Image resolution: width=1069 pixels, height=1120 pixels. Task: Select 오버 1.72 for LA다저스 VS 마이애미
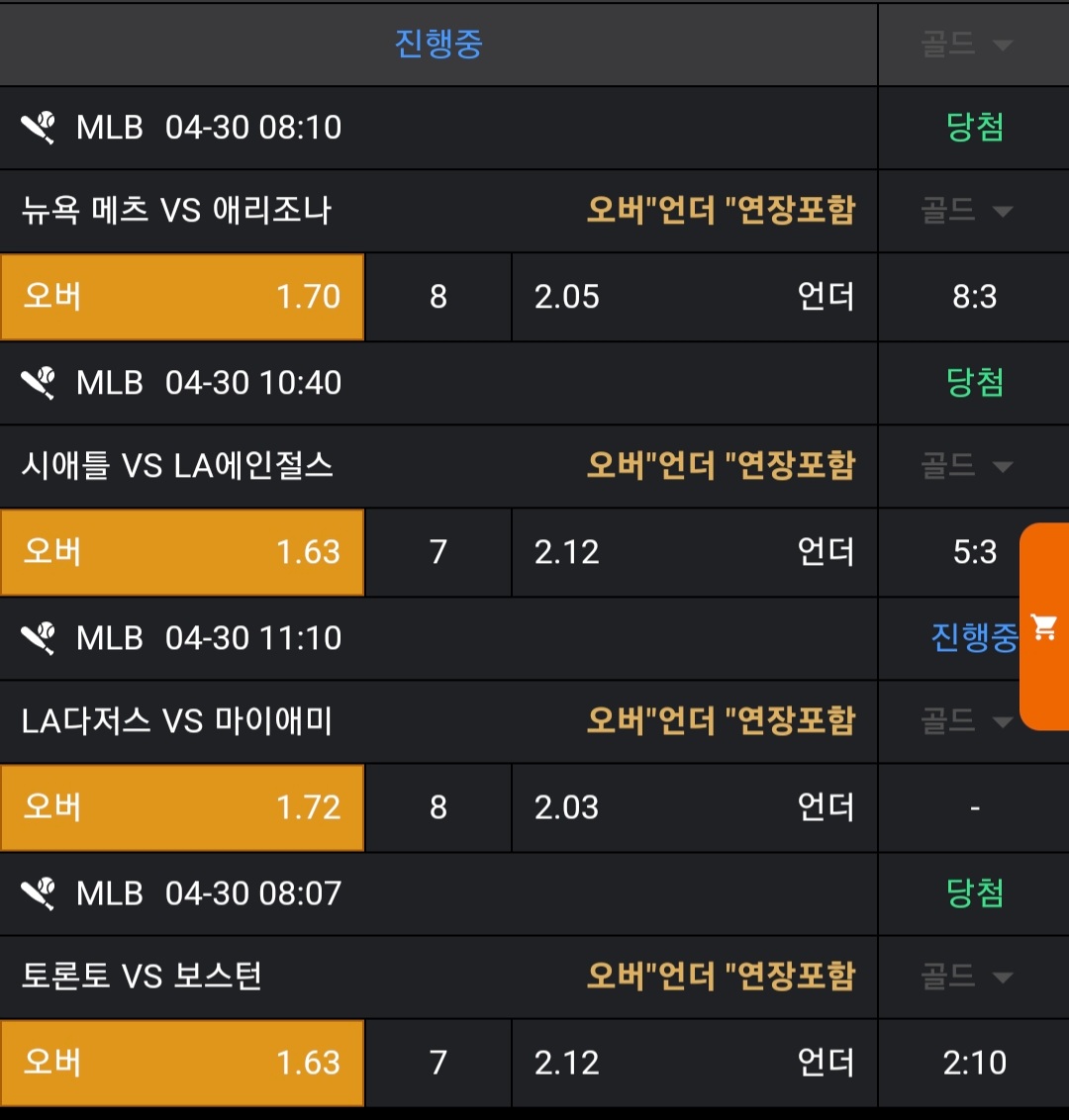point(182,807)
